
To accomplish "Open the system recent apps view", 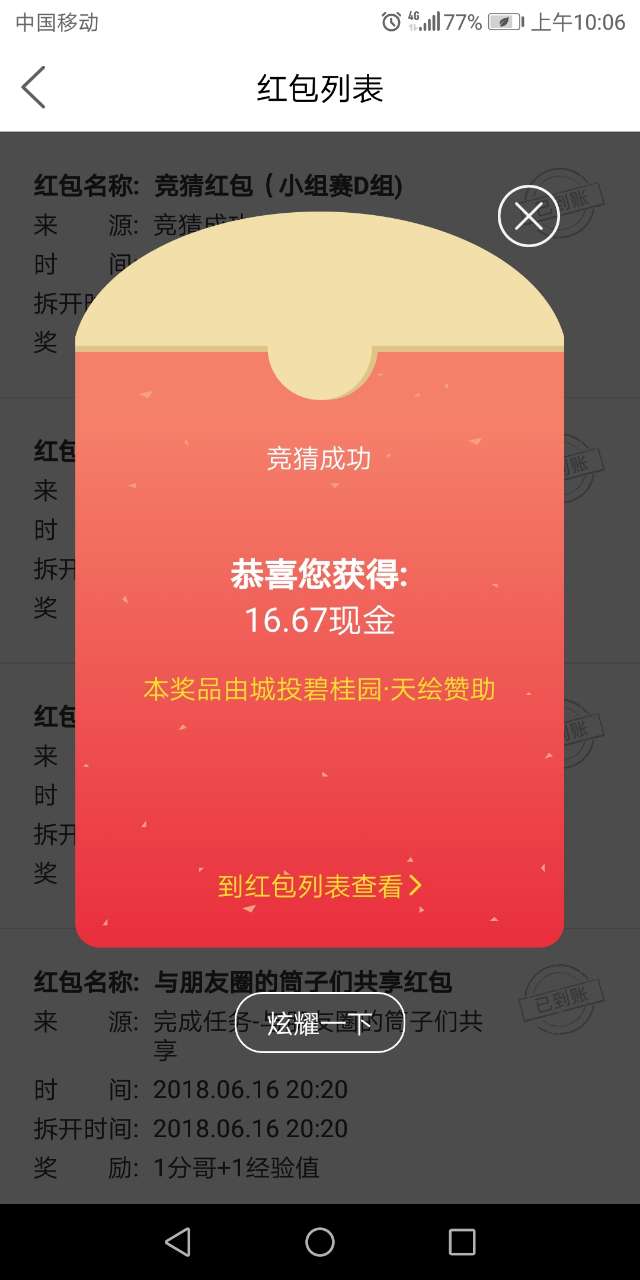I will (462, 1242).
